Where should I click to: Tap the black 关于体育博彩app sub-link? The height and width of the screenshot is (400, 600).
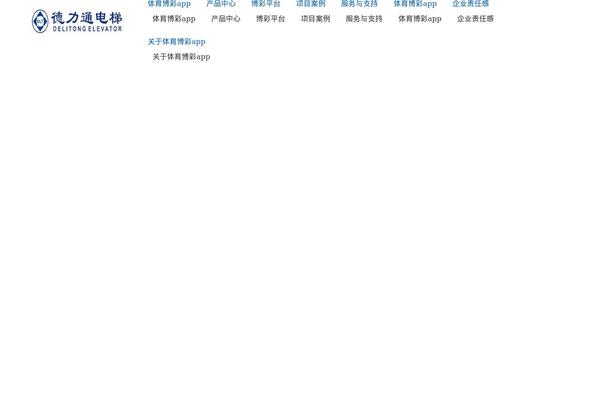pyautogui.click(x=181, y=57)
